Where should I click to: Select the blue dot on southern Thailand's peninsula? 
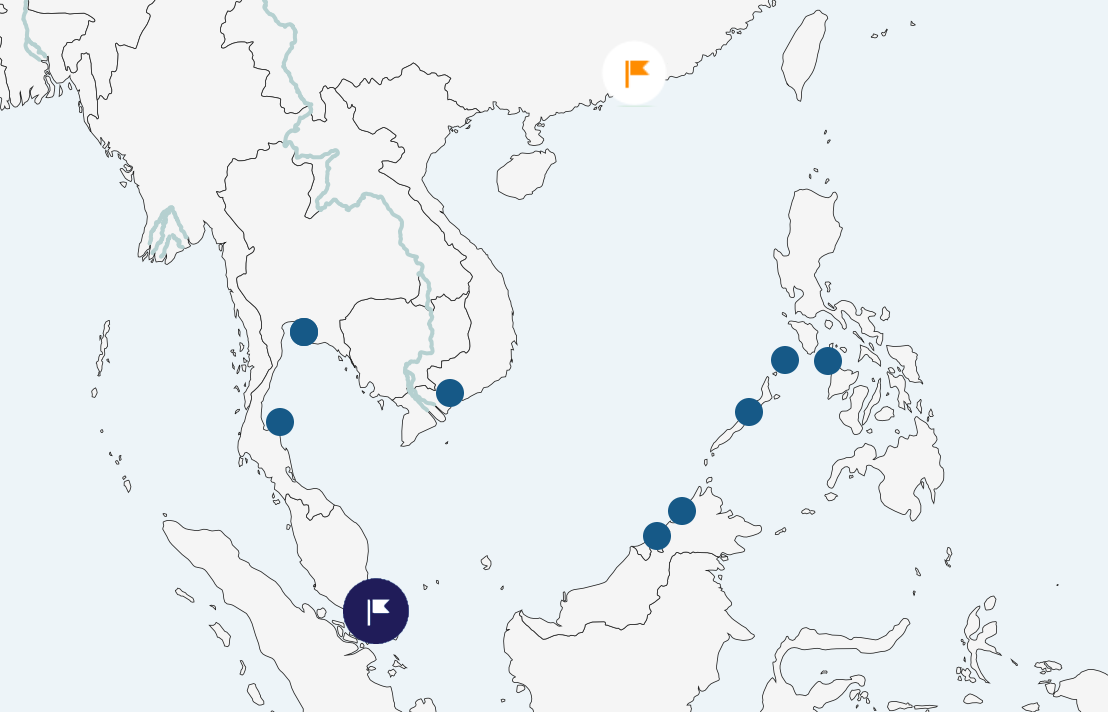(280, 422)
